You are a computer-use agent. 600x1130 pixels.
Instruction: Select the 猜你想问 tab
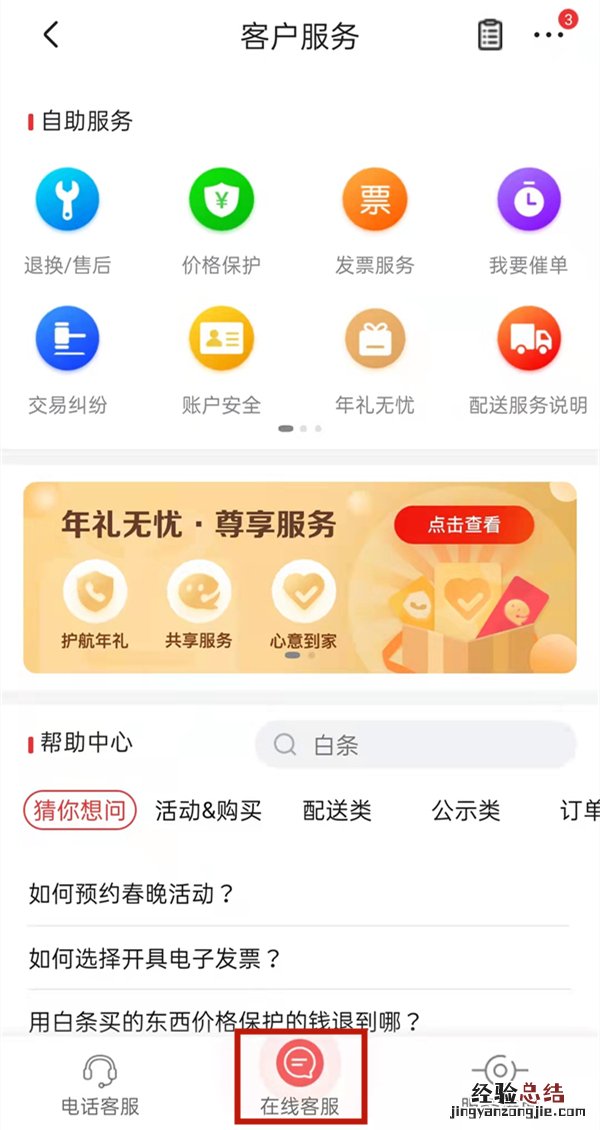coord(80,810)
